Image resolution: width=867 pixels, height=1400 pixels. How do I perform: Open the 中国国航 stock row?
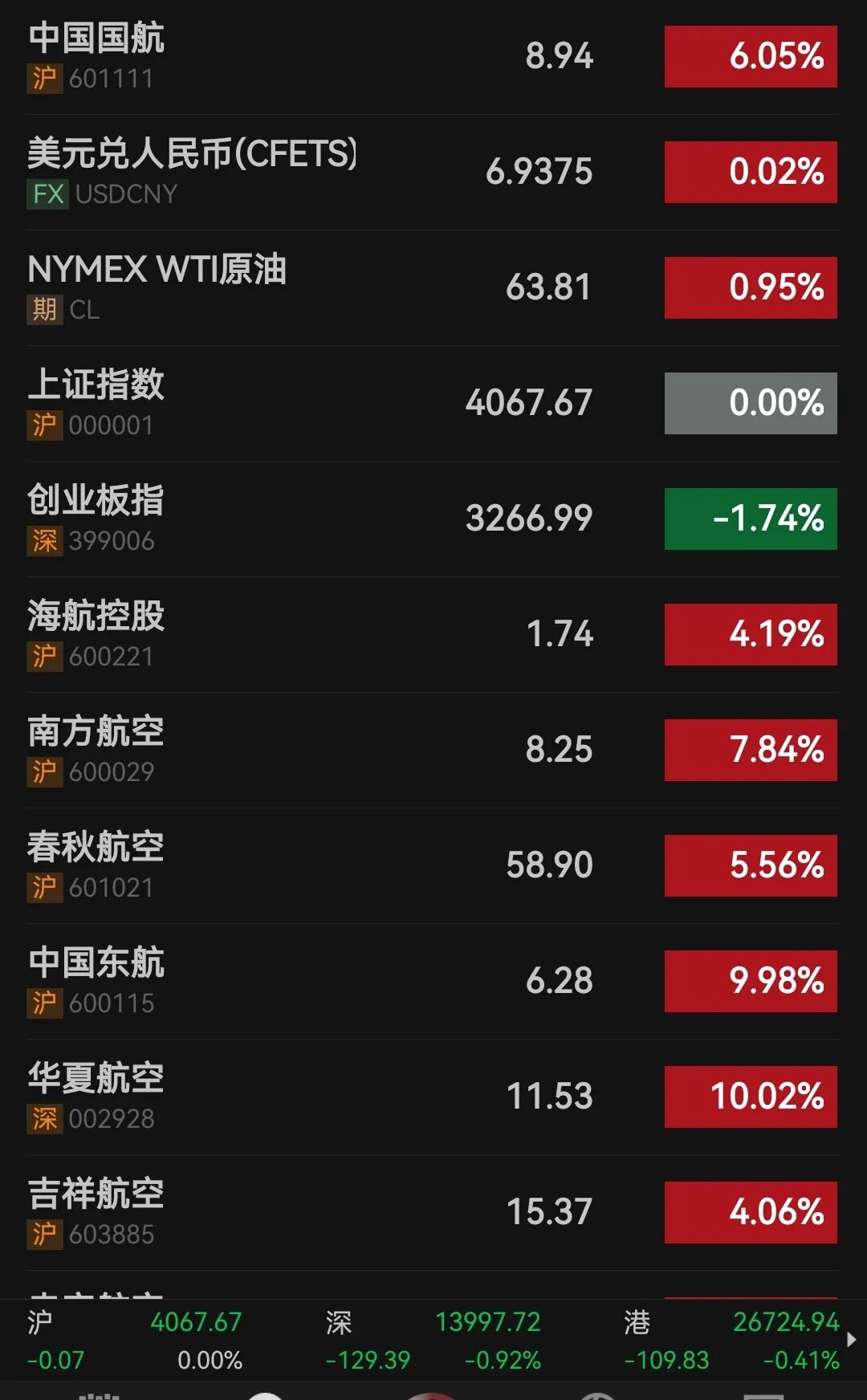321,56
